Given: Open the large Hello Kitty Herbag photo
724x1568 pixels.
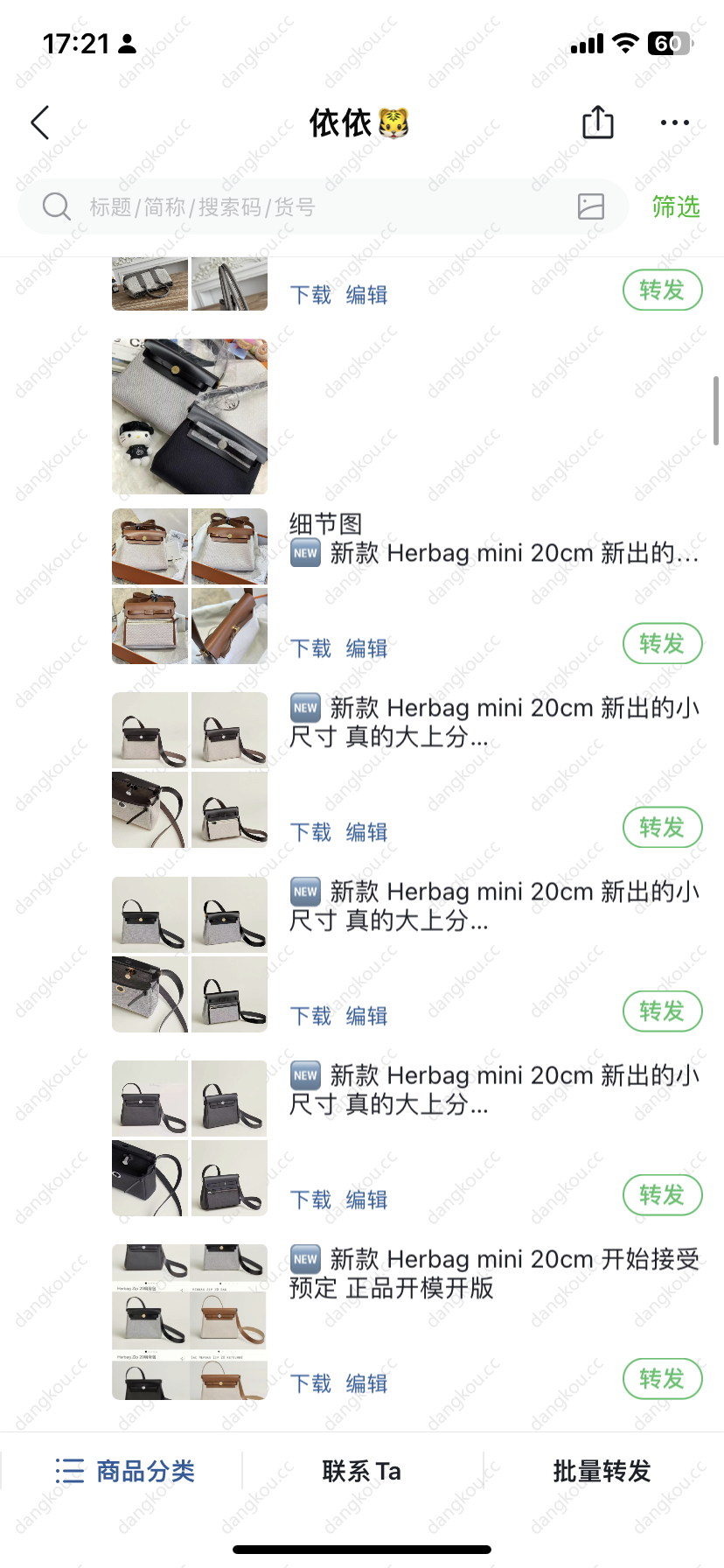Looking at the screenshot, I should coord(190,416).
